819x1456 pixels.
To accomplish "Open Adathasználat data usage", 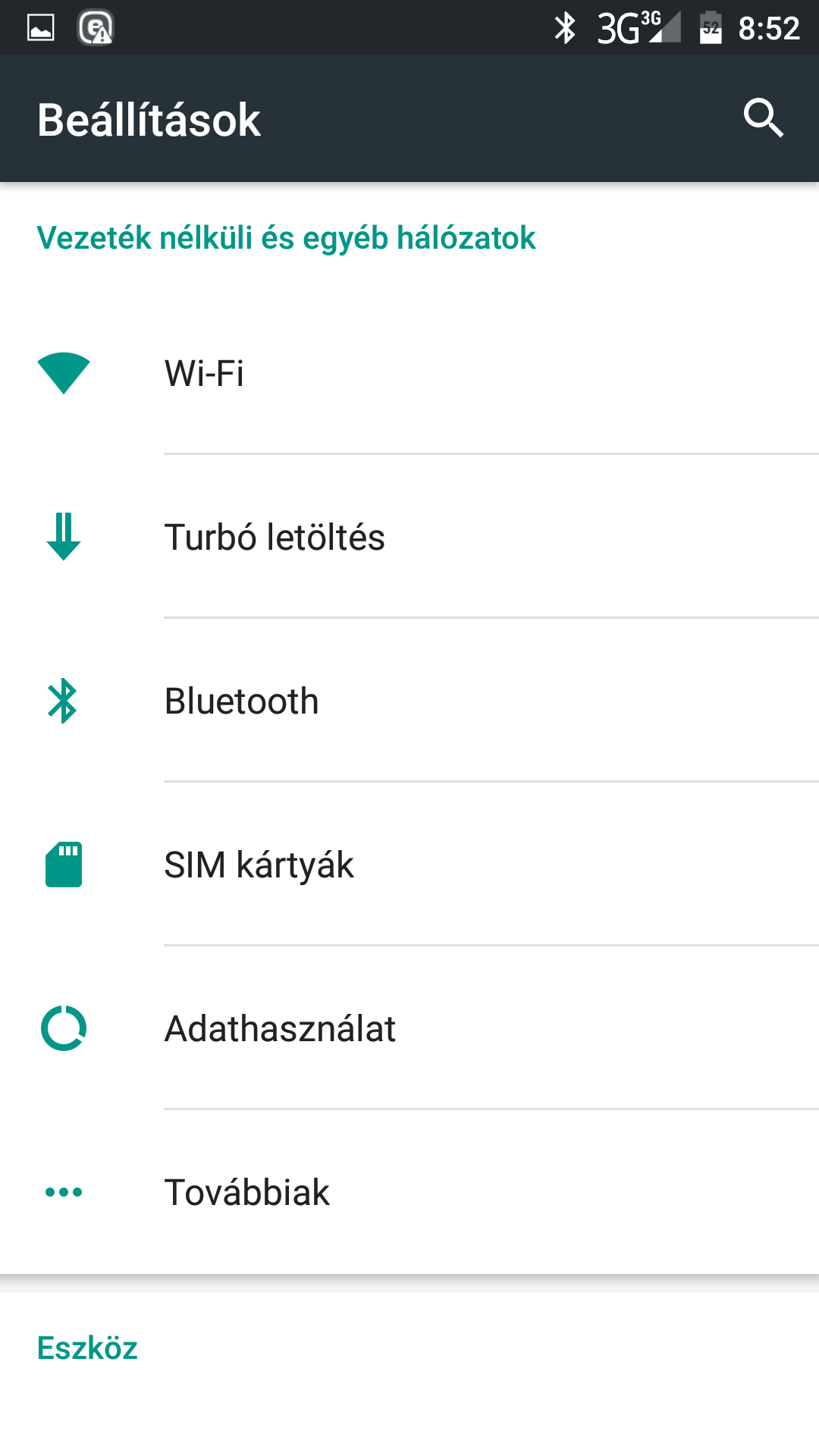I will [409, 1028].
